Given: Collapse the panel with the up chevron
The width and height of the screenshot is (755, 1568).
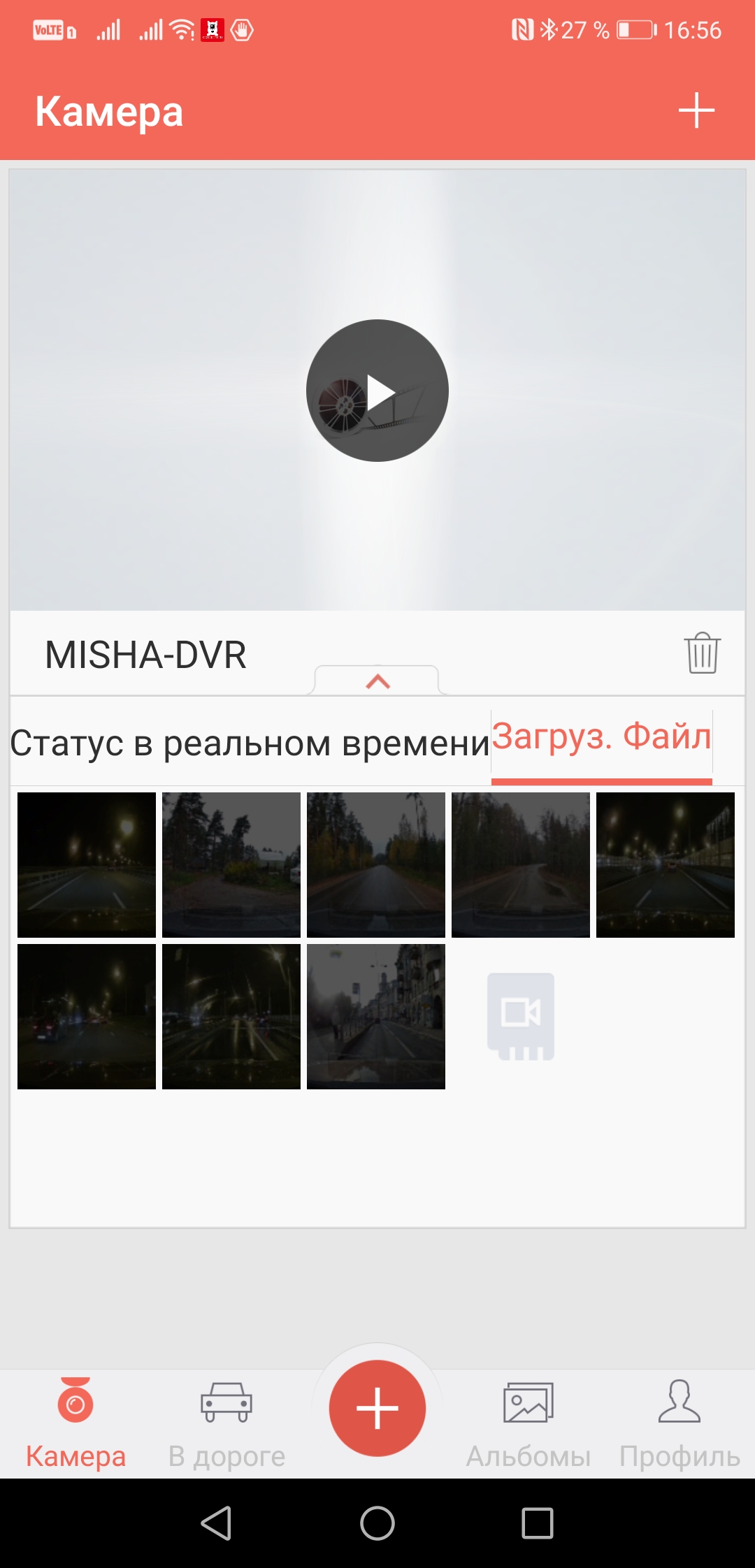Looking at the screenshot, I should [377, 681].
